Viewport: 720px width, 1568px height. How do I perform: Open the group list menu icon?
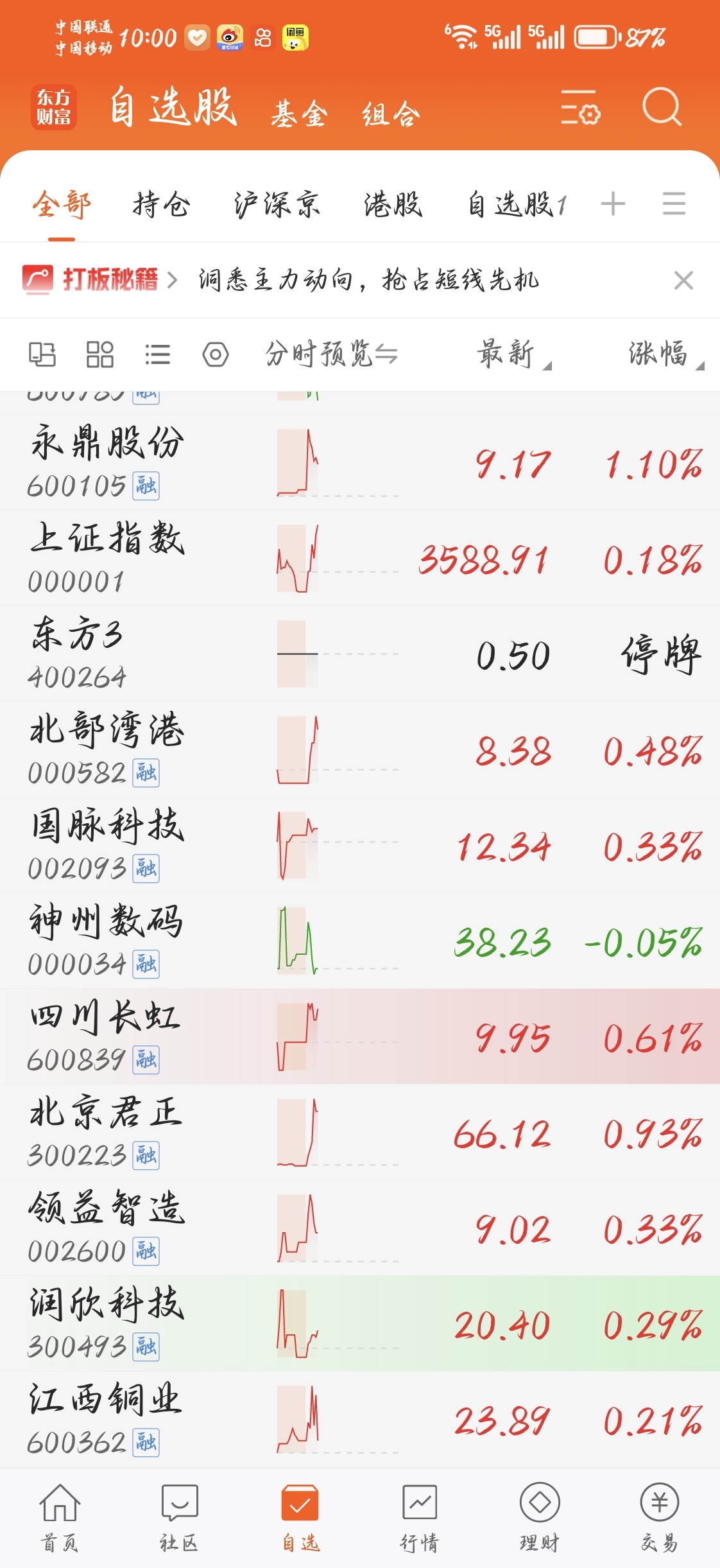(674, 204)
